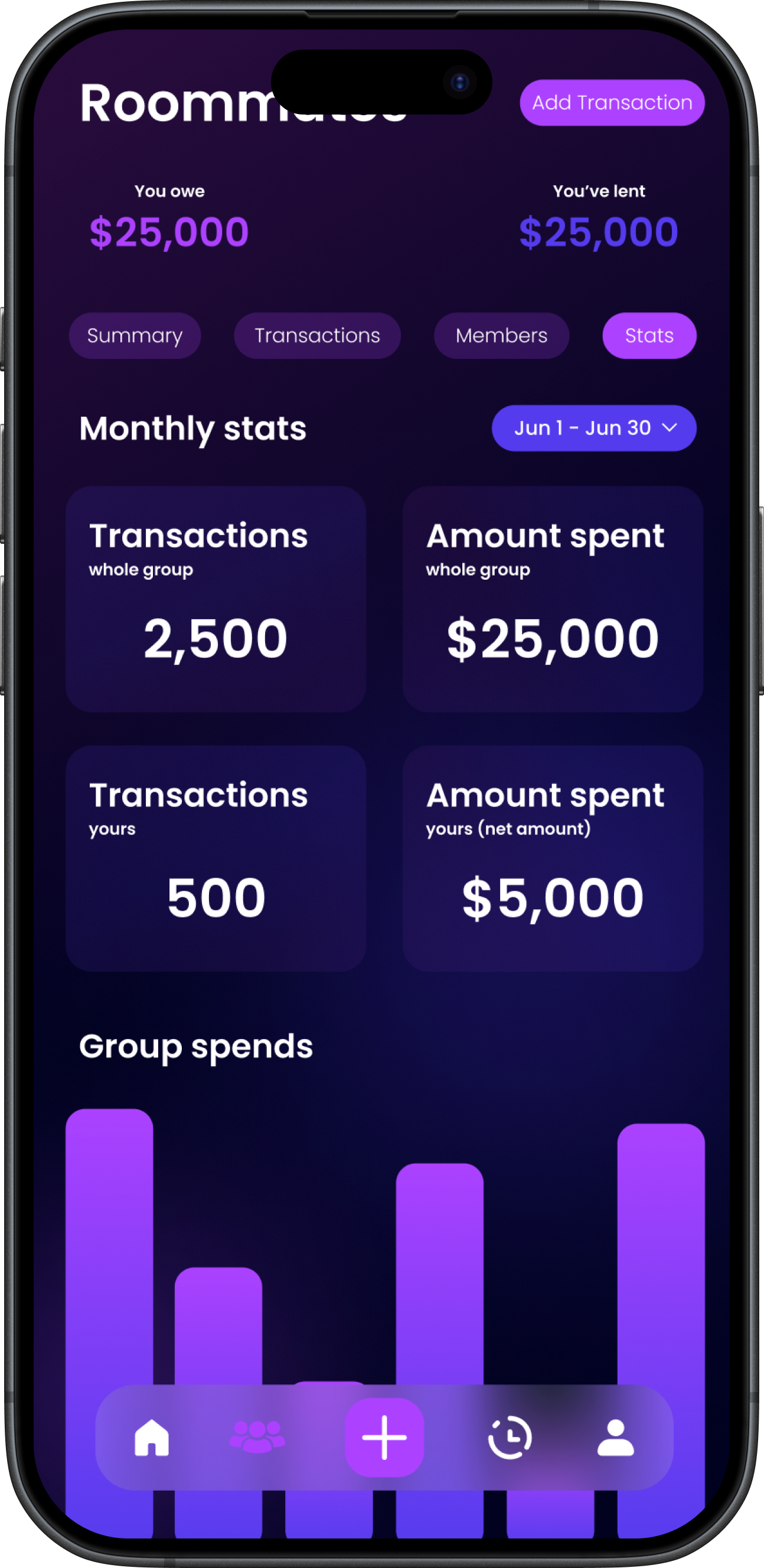Open the history clock icon

[x=510, y=1437]
